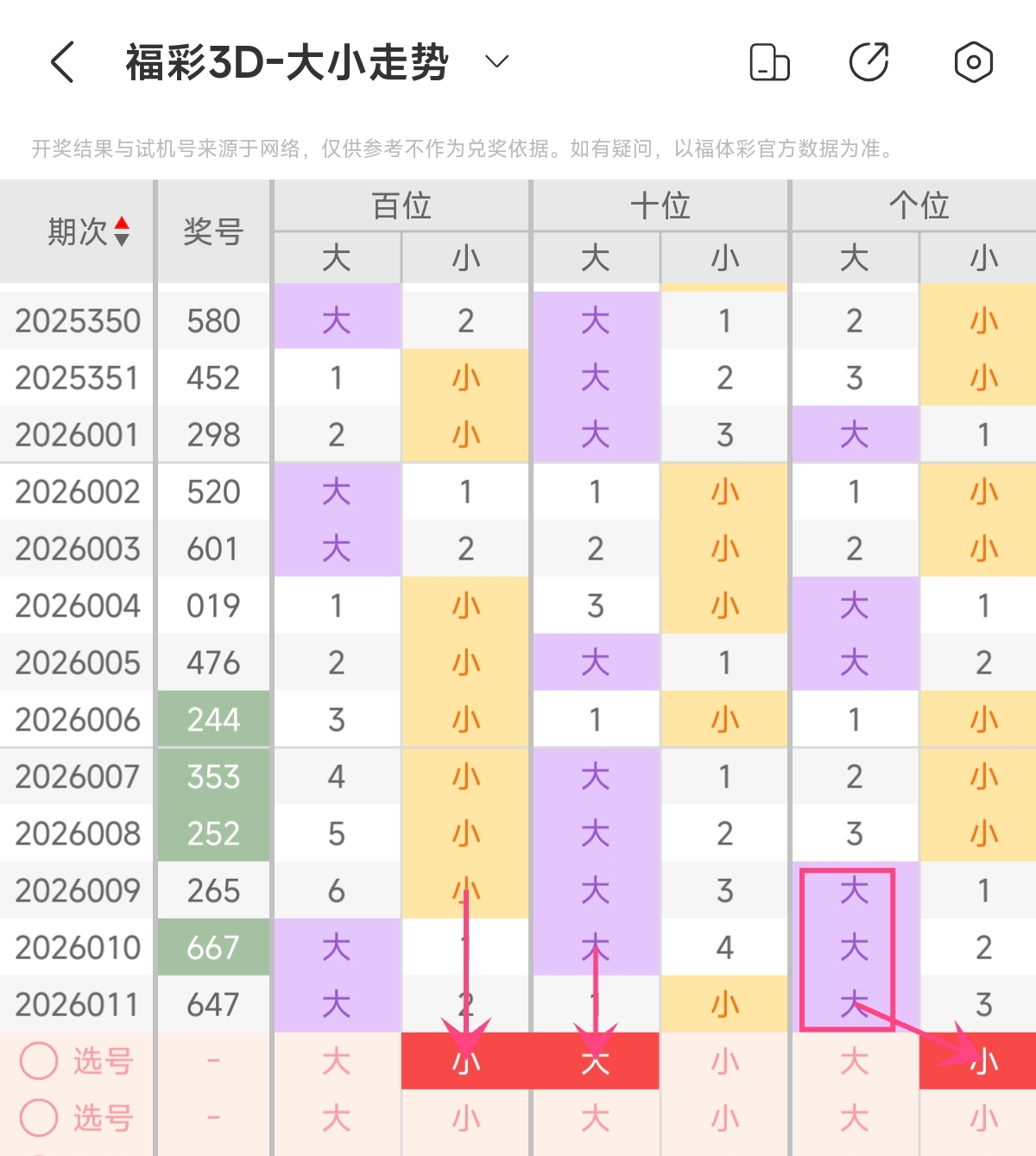Viewport: 1036px width, 1156px height.
Task: Pick 大 for 百位 in first 选号 row
Action: point(337,1061)
